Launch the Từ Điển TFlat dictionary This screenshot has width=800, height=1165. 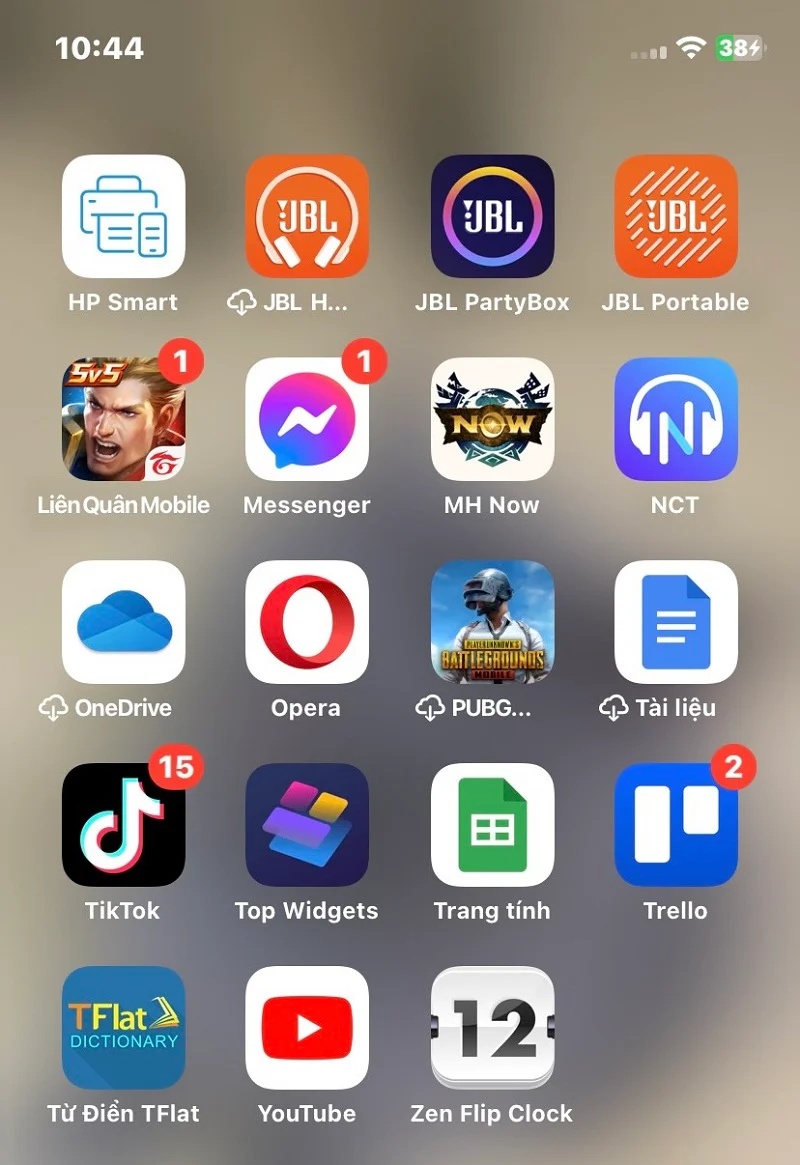[x=122, y=1029]
